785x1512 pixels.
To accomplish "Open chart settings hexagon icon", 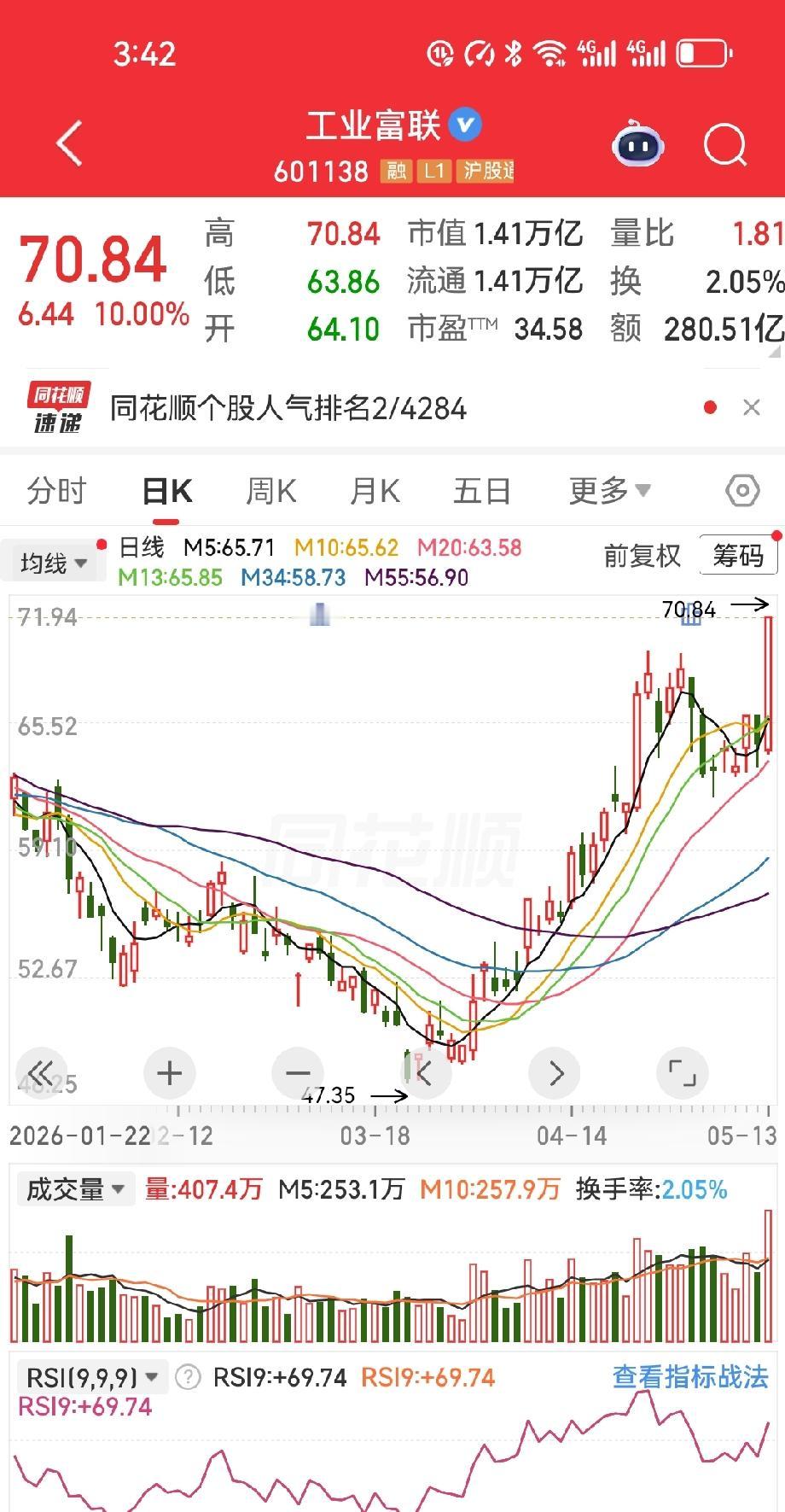I will 741,491.
